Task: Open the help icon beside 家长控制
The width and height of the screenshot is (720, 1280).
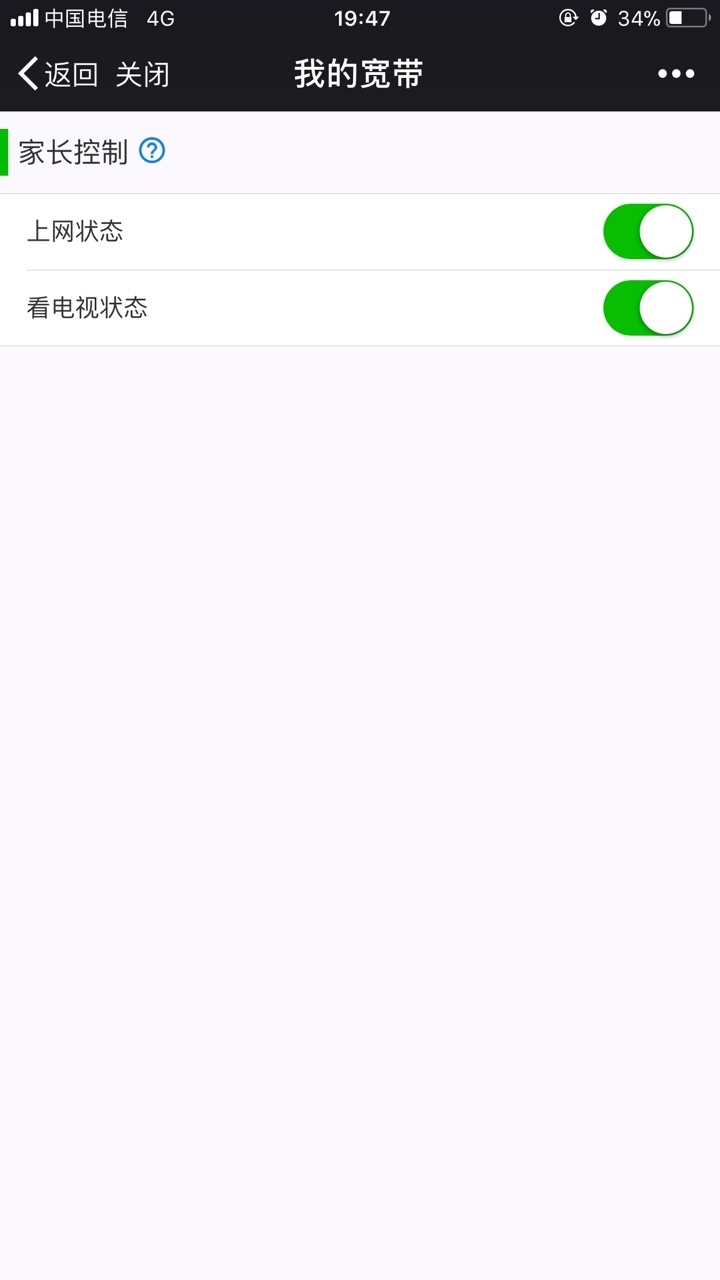Action: 152,151
